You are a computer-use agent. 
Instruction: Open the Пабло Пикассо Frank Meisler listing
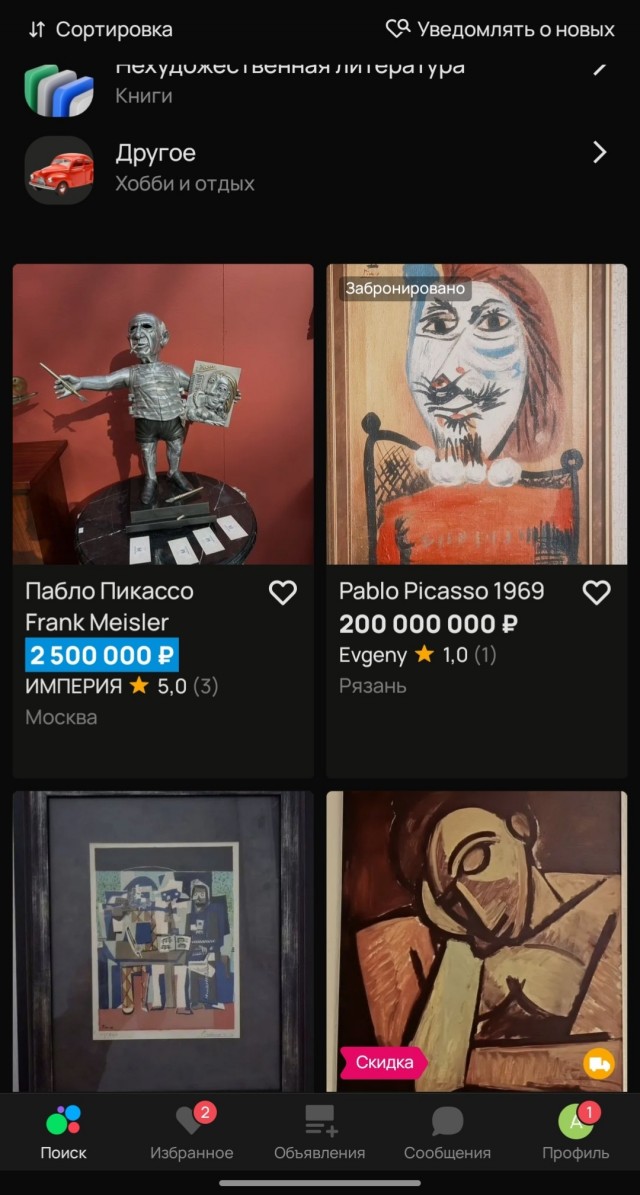point(163,521)
